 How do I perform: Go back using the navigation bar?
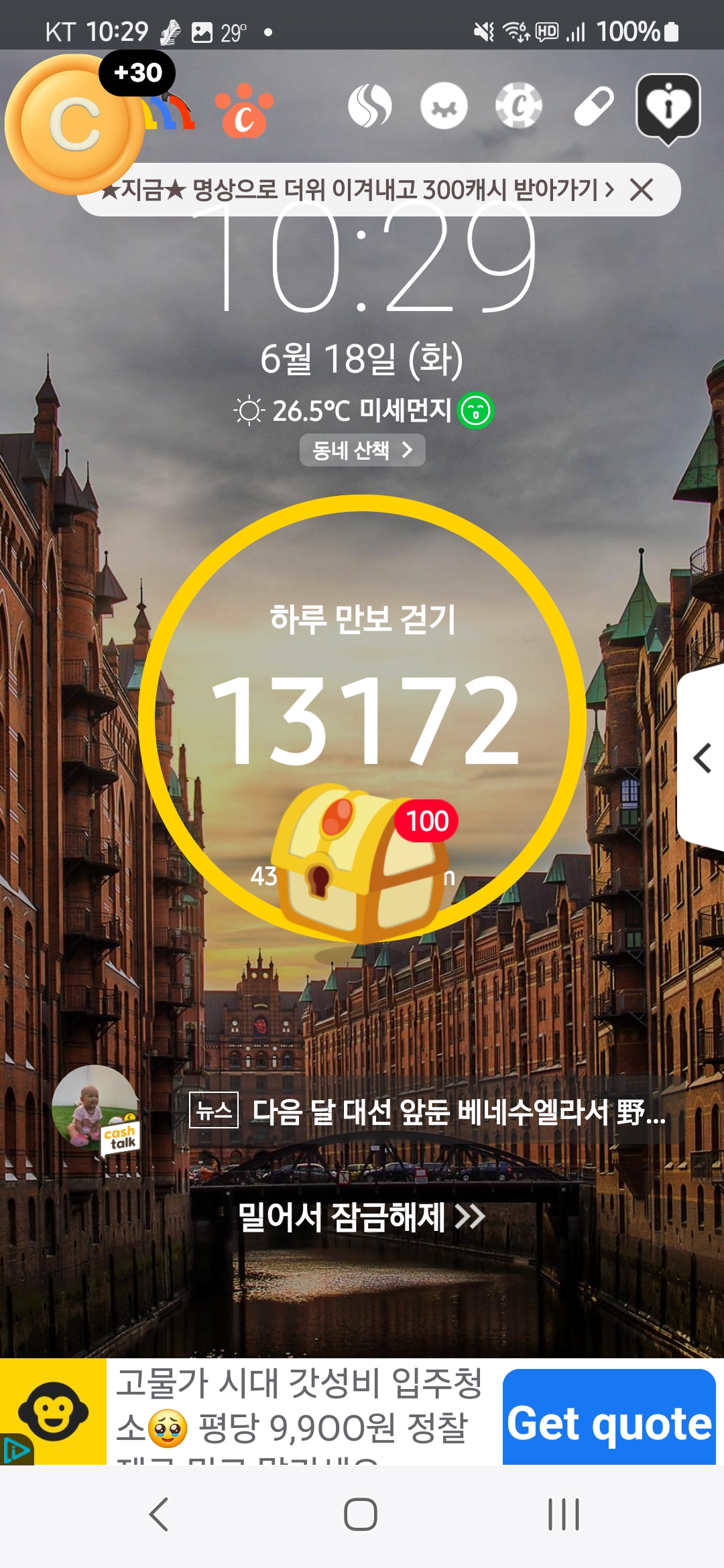[x=159, y=1514]
